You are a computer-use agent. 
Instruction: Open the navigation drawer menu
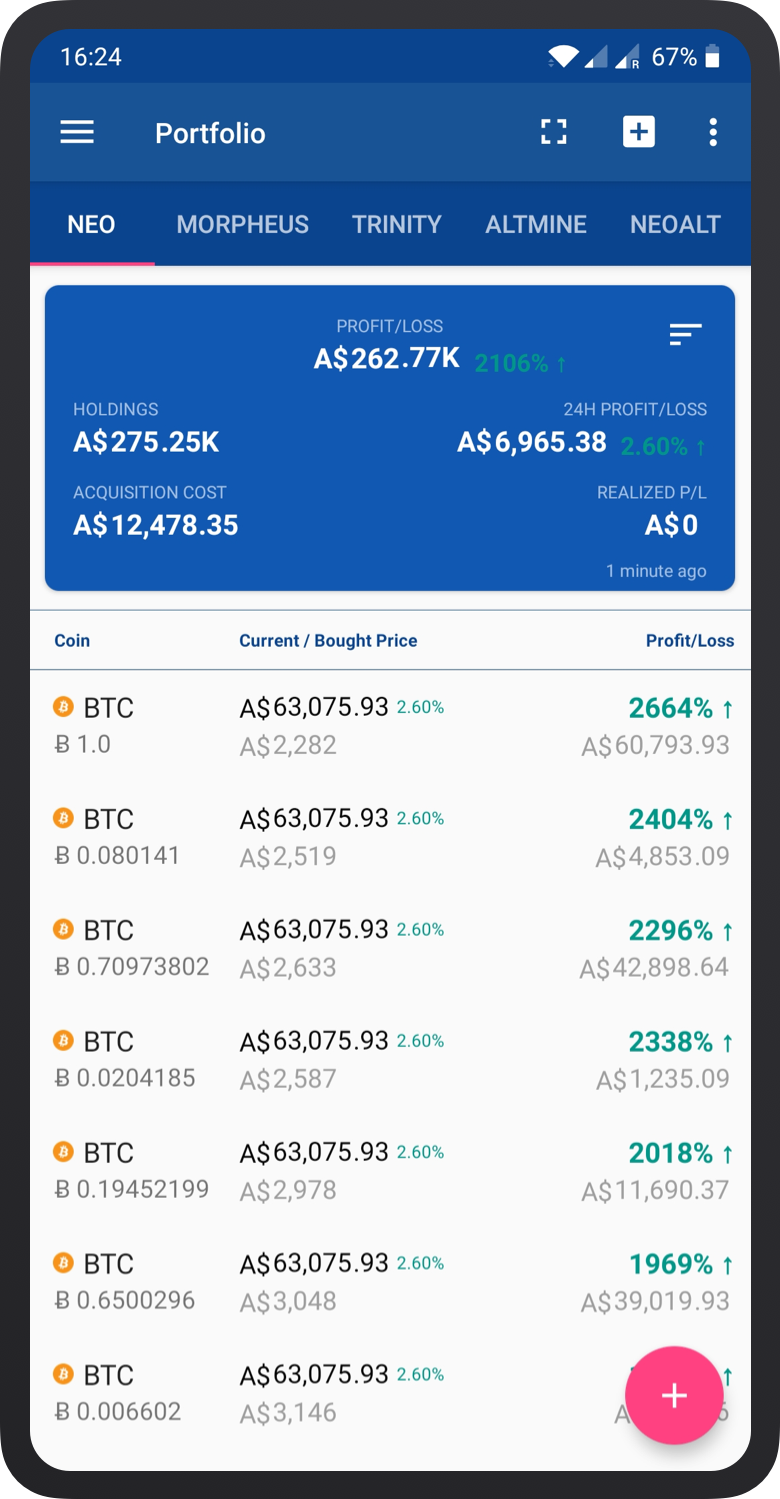[77, 132]
